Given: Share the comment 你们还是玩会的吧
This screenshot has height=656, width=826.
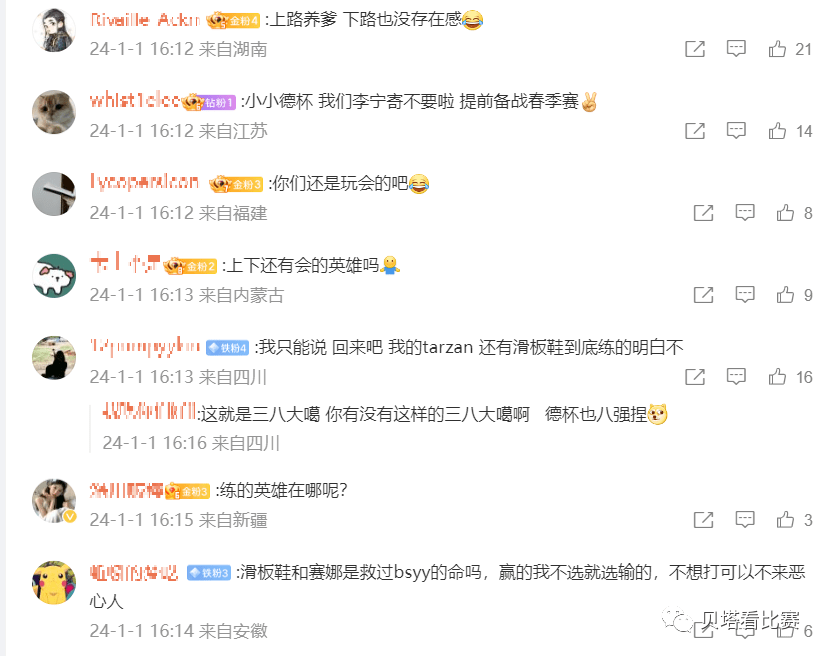Looking at the screenshot, I should point(703,213).
